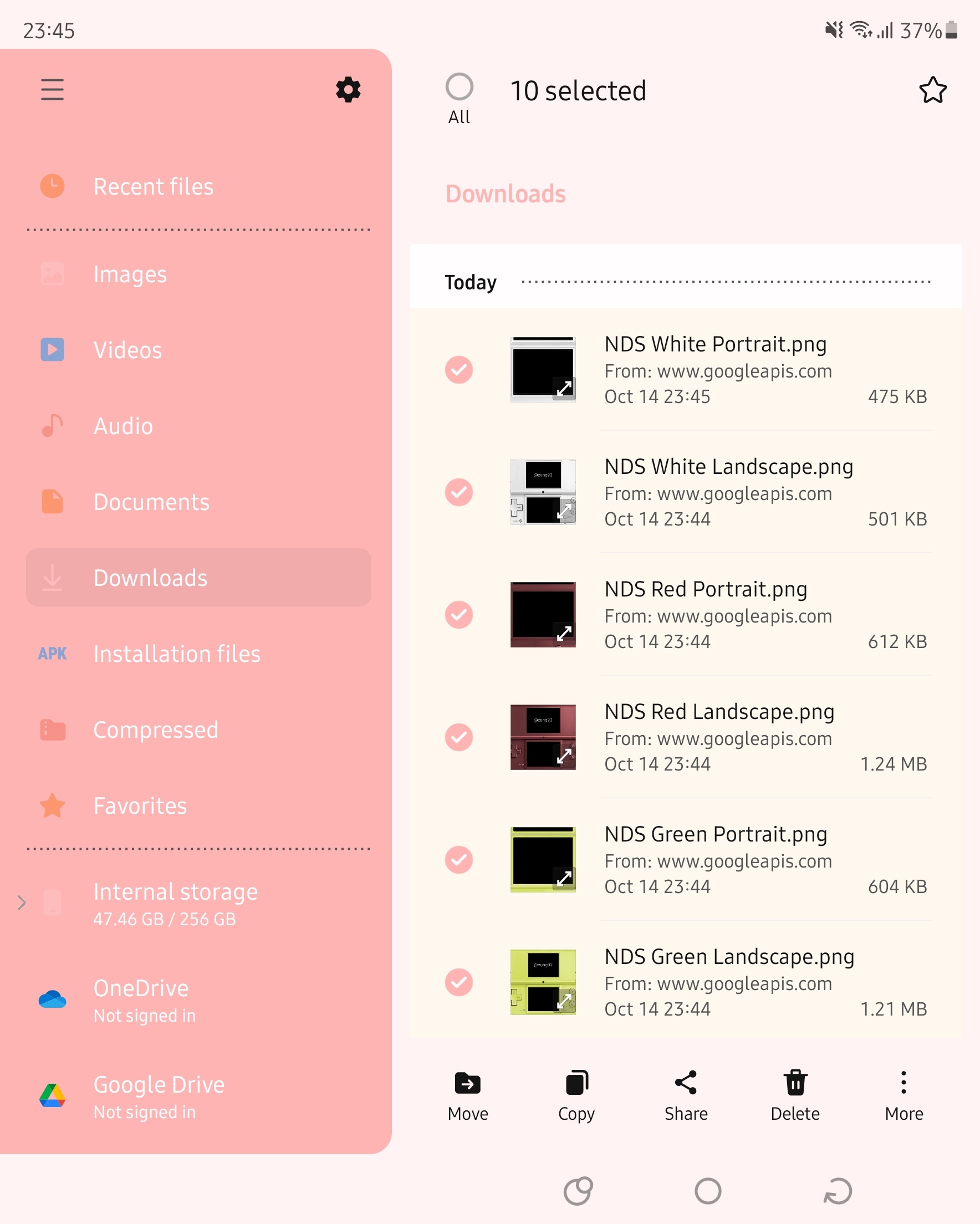Open Installation files
The width and height of the screenshot is (980, 1224).
(x=177, y=654)
